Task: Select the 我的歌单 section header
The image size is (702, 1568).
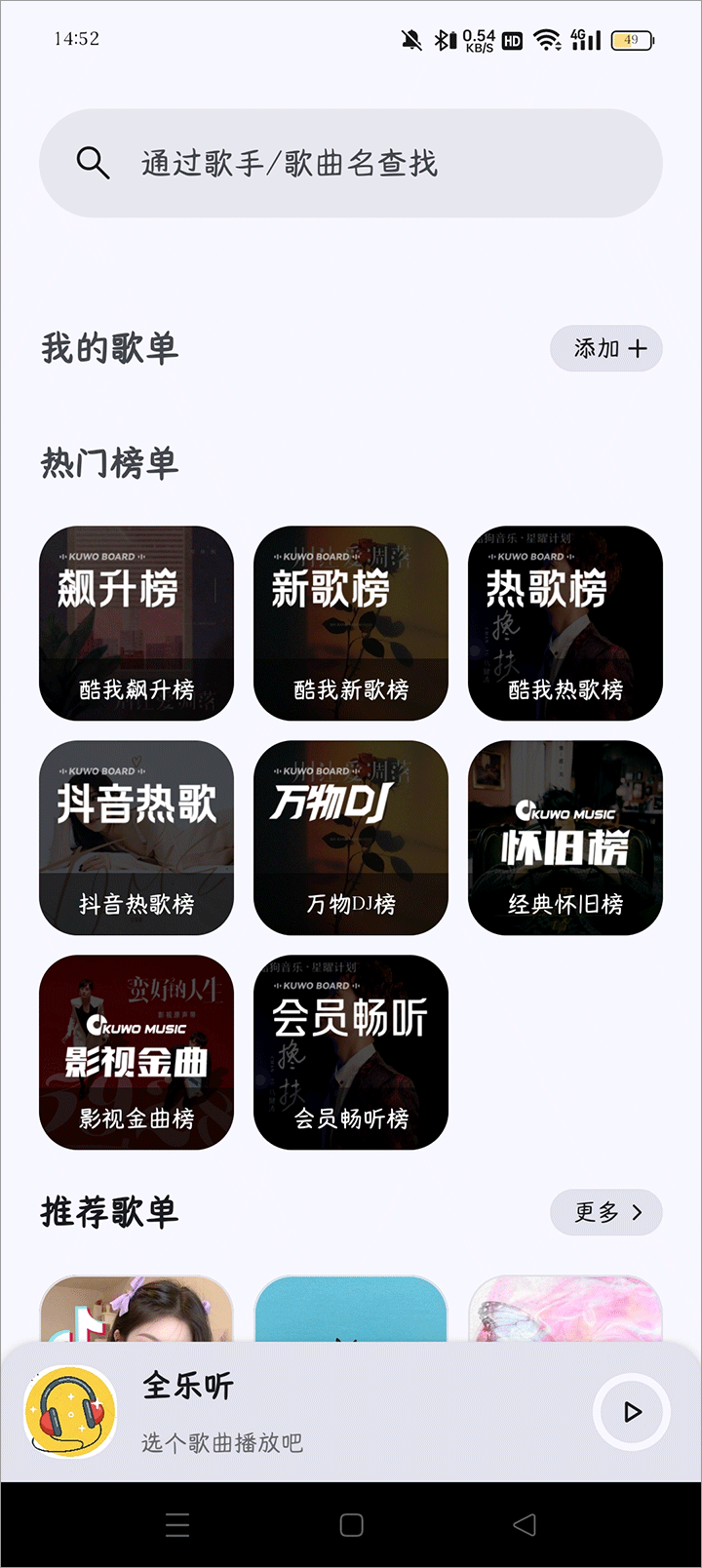Action: (x=108, y=348)
